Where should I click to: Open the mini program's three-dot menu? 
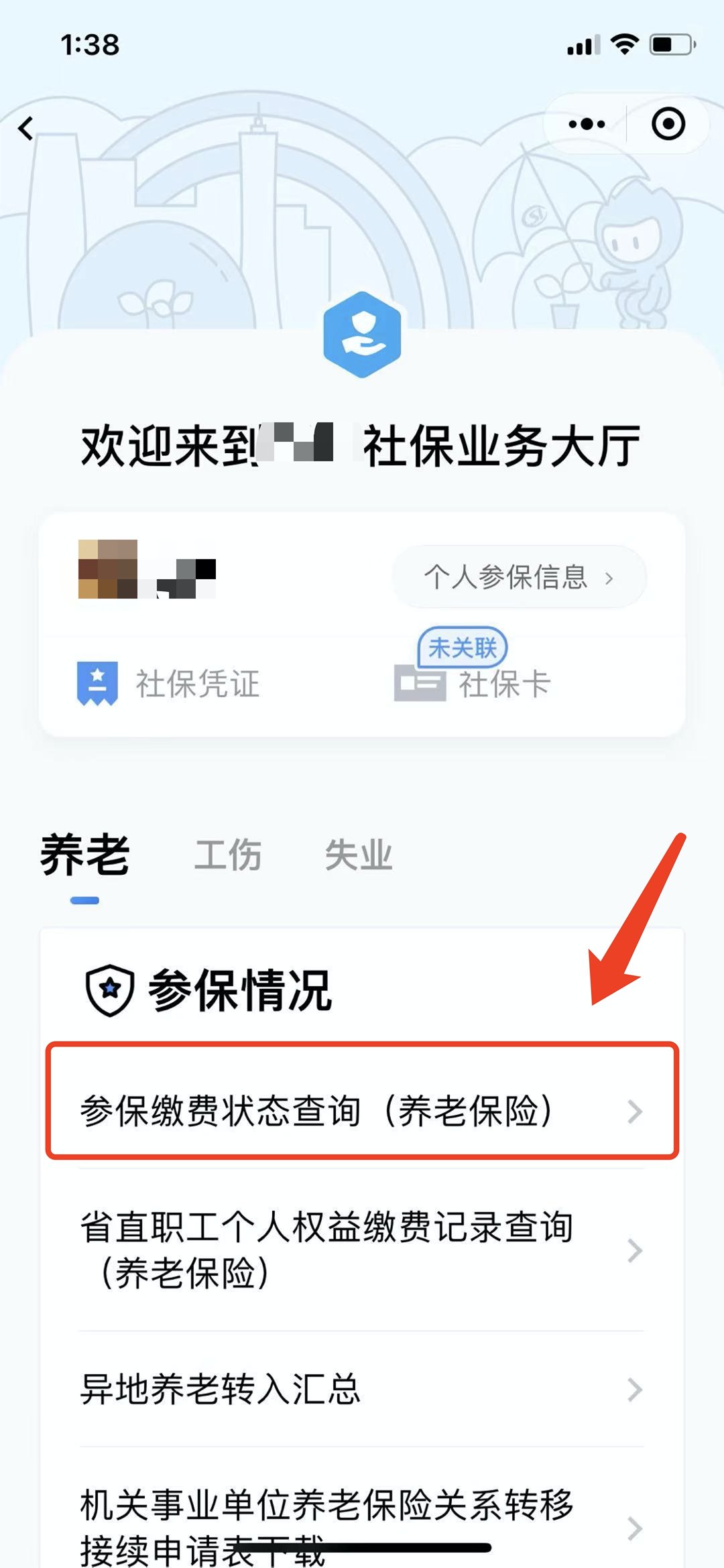click(x=586, y=124)
